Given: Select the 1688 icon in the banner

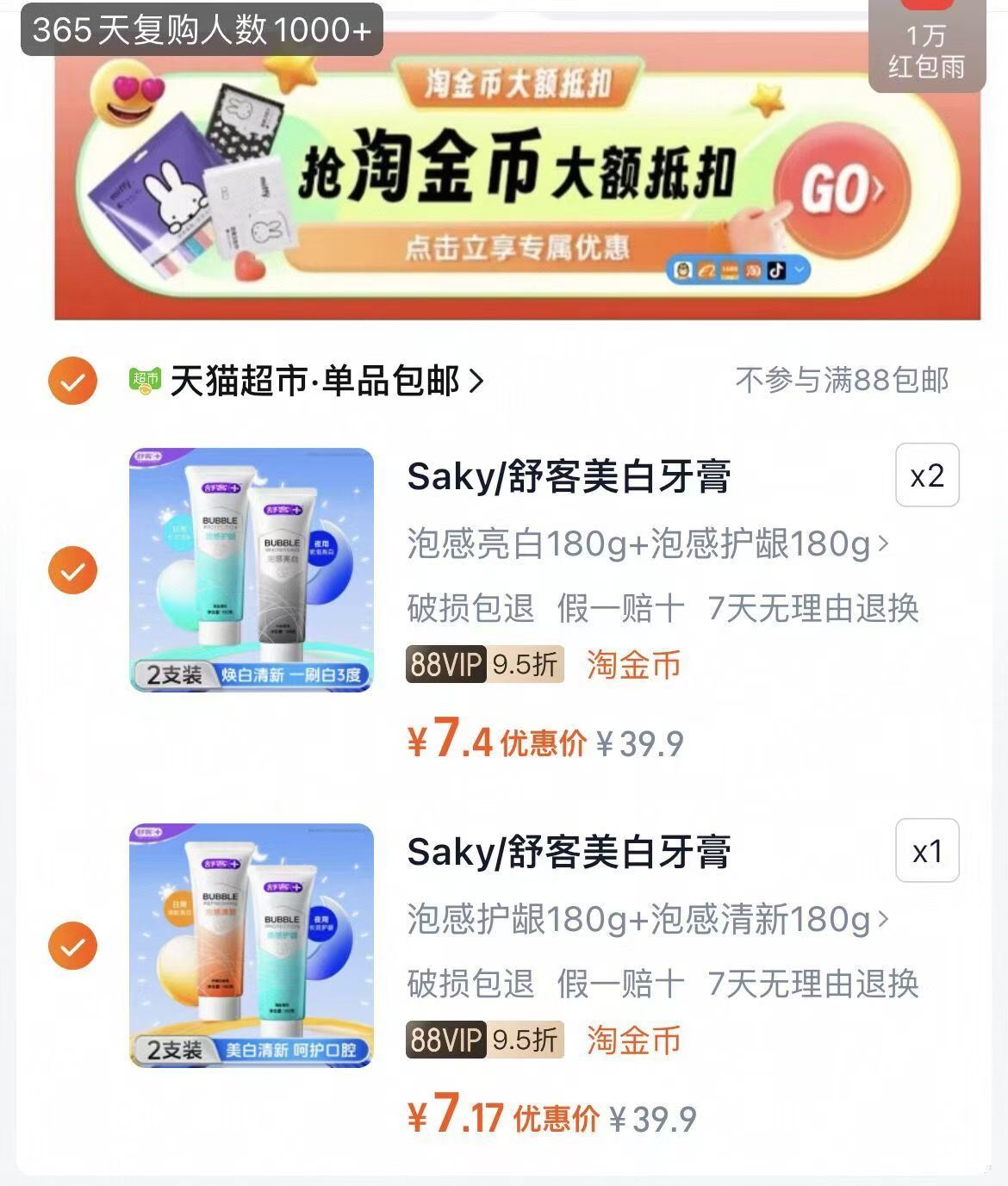Looking at the screenshot, I should click(729, 270).
